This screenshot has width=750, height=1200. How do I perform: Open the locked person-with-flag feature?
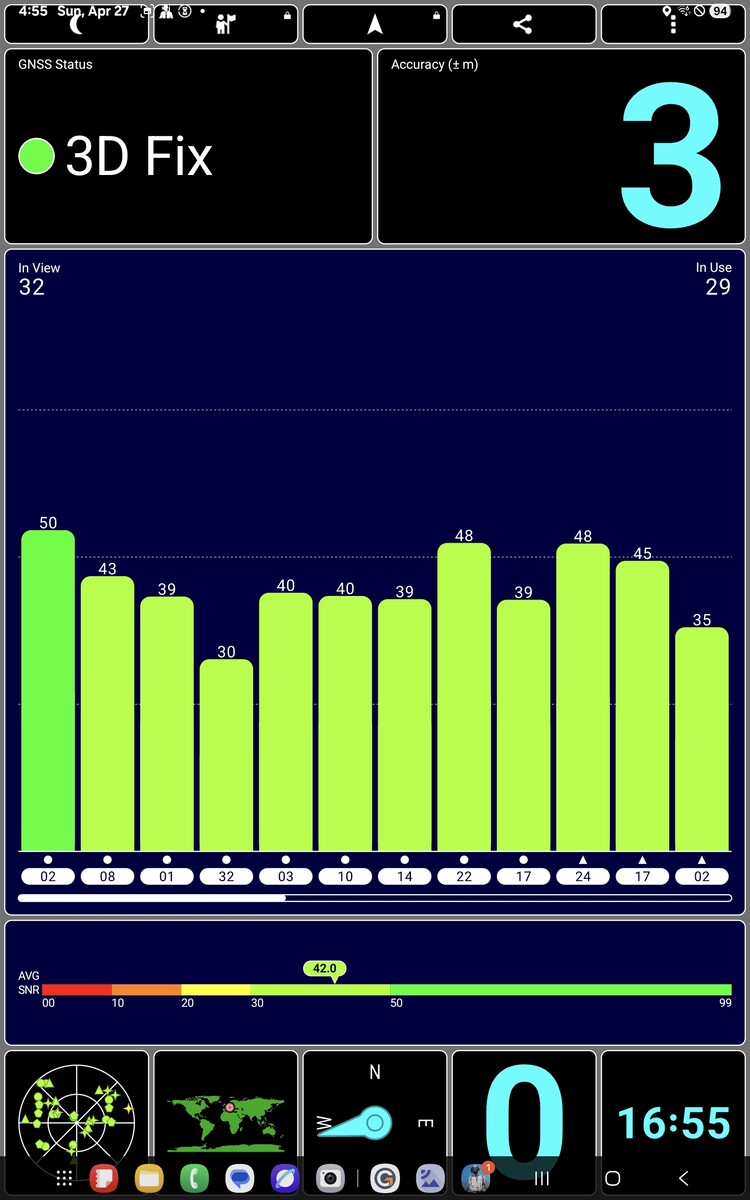226,25
